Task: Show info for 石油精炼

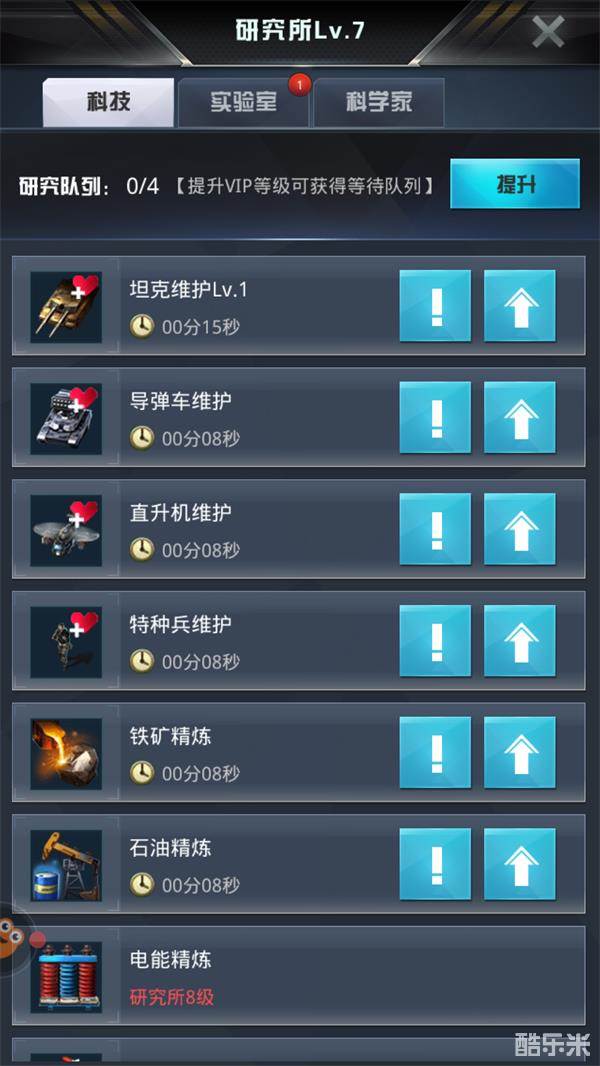Action: click(x=435, y=865)
